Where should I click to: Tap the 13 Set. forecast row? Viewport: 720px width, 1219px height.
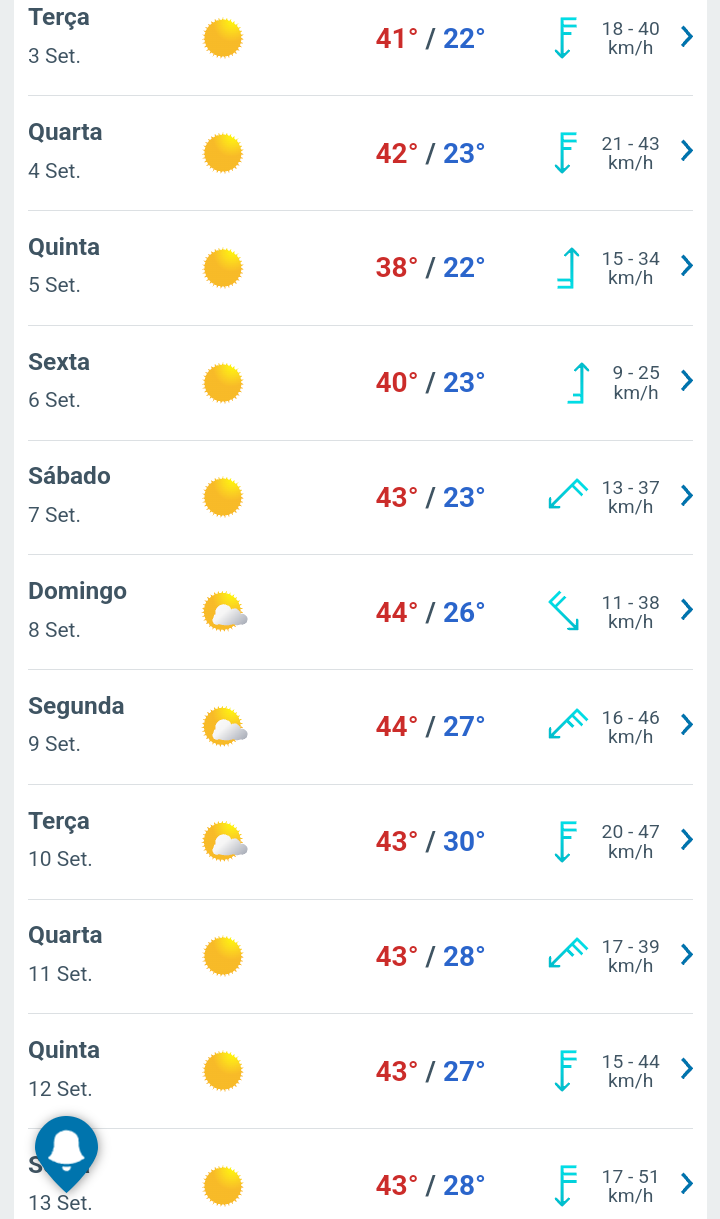[x=360, y=1174]
